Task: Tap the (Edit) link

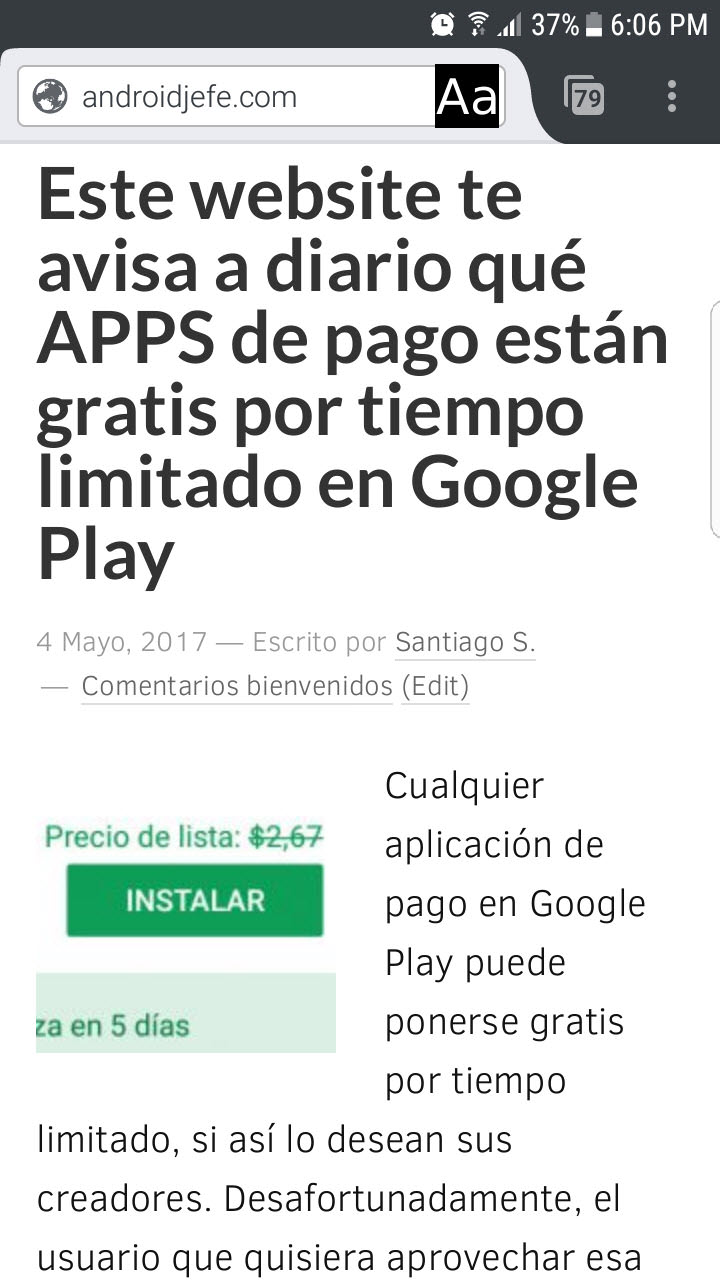Action: click(x=435, y=687)
